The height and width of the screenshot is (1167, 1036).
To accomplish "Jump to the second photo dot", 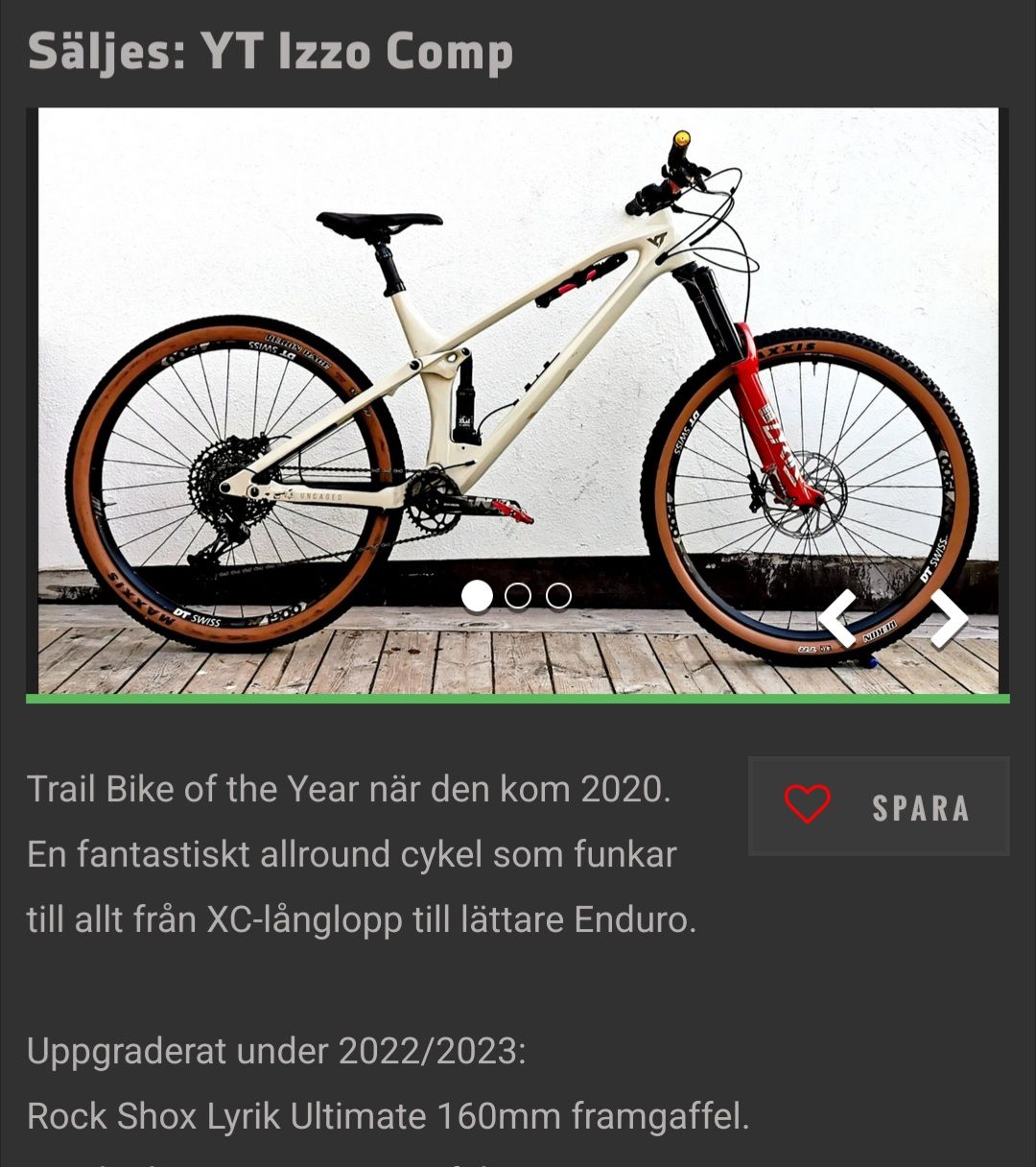I will [518, 596].
